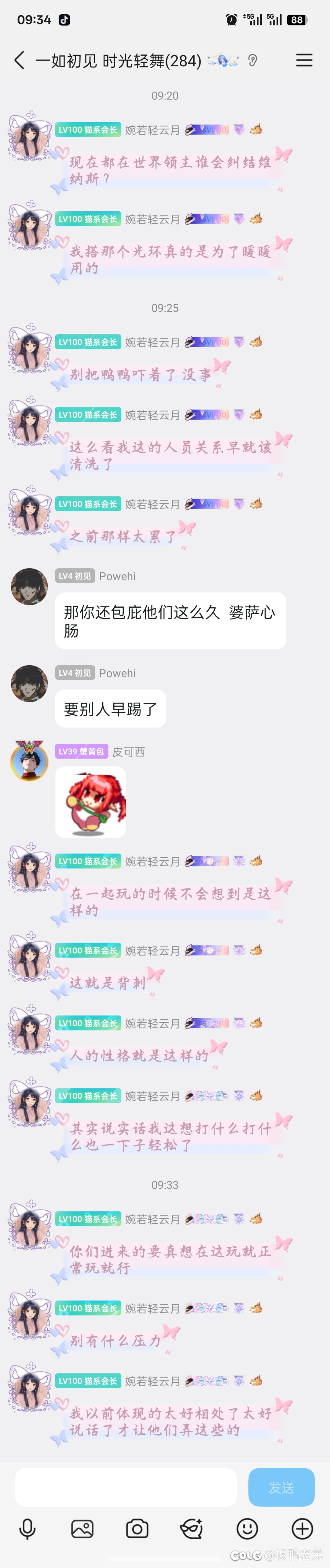Focus the message input field
Screen dimensions: 330x1568
pyautogui.click(x=126, y=1487)
